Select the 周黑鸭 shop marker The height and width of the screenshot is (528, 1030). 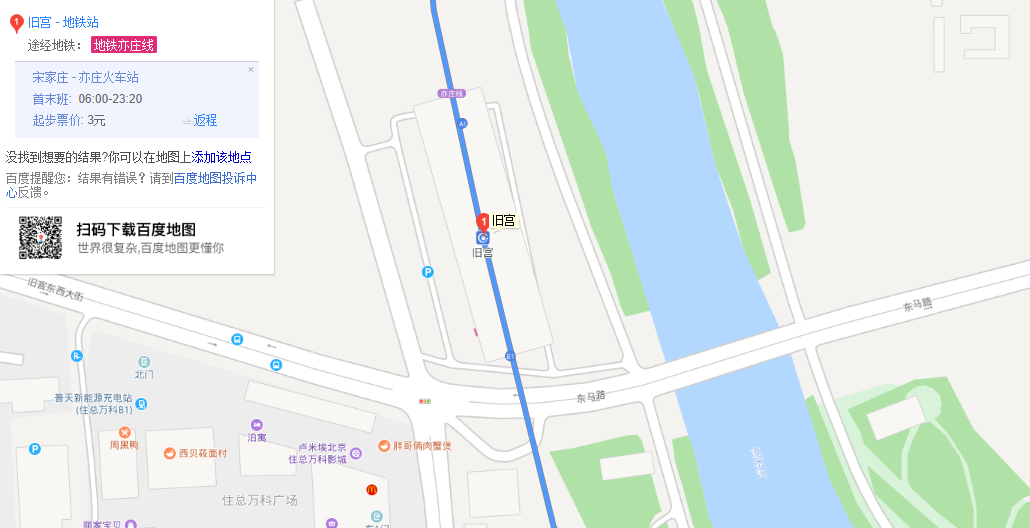(x=124, y=432)
